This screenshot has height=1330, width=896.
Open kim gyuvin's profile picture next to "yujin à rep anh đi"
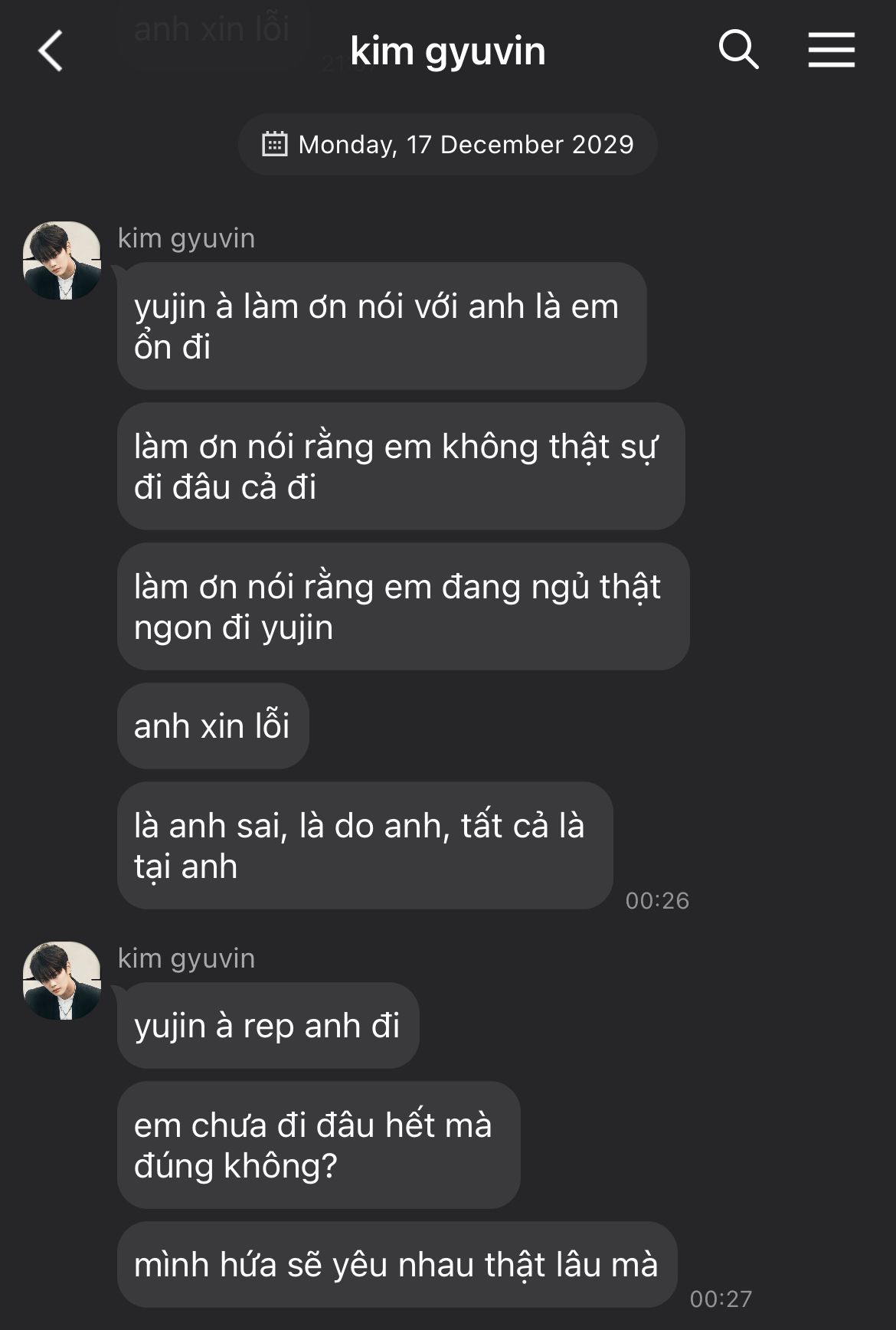tap(62, 981)
